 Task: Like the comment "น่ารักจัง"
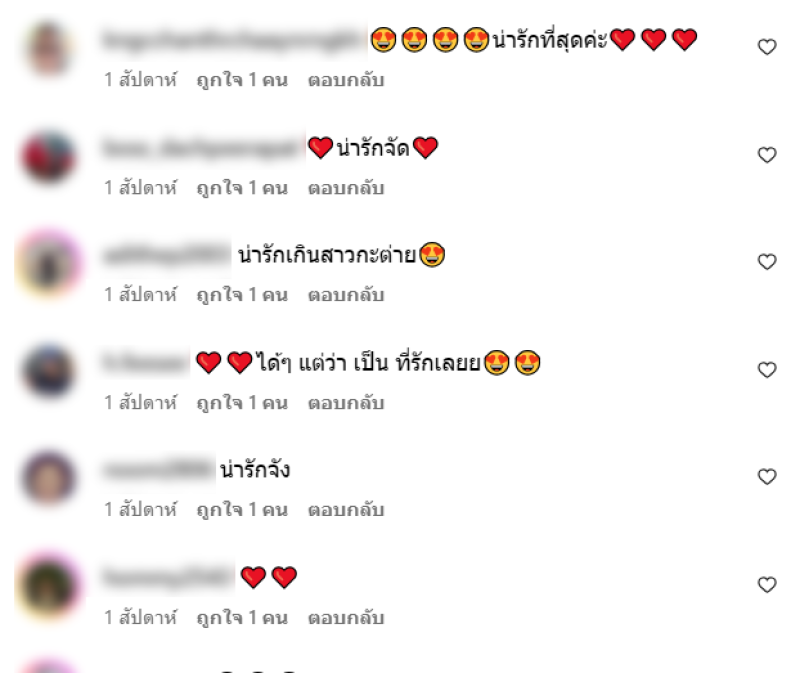click(x=767, y=477)
